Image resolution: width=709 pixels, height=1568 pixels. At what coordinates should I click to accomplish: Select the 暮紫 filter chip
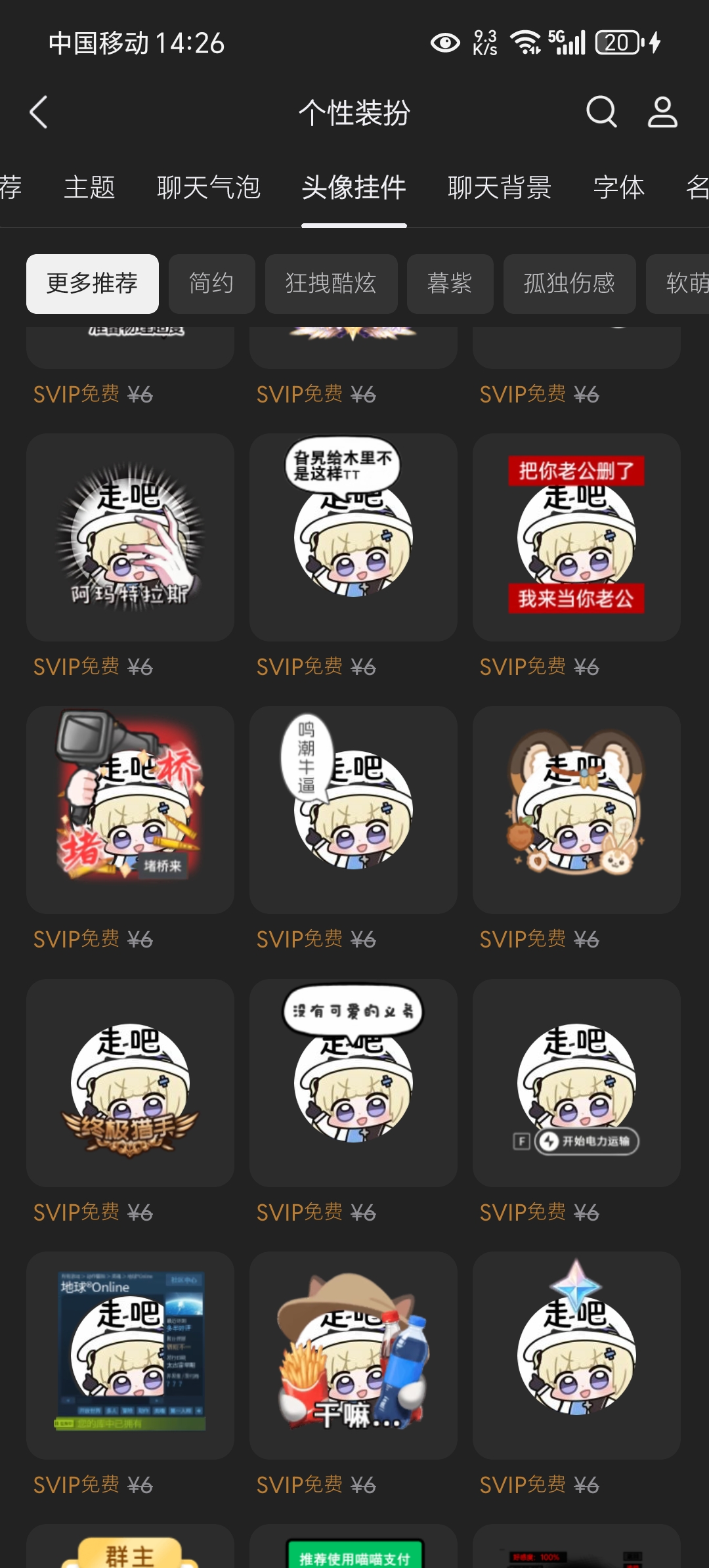tap(450, 284)
